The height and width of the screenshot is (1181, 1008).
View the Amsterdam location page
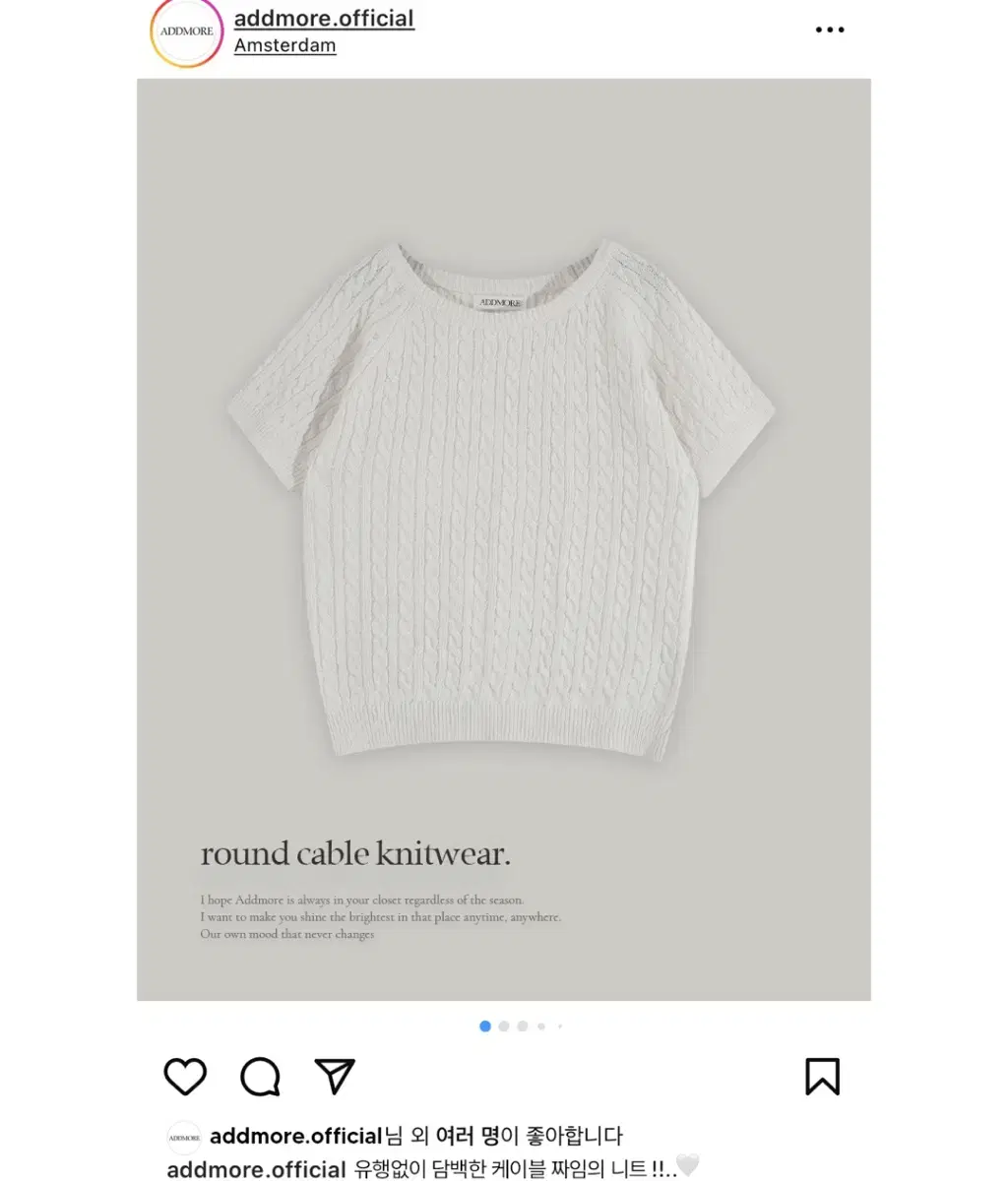(284, 46)
